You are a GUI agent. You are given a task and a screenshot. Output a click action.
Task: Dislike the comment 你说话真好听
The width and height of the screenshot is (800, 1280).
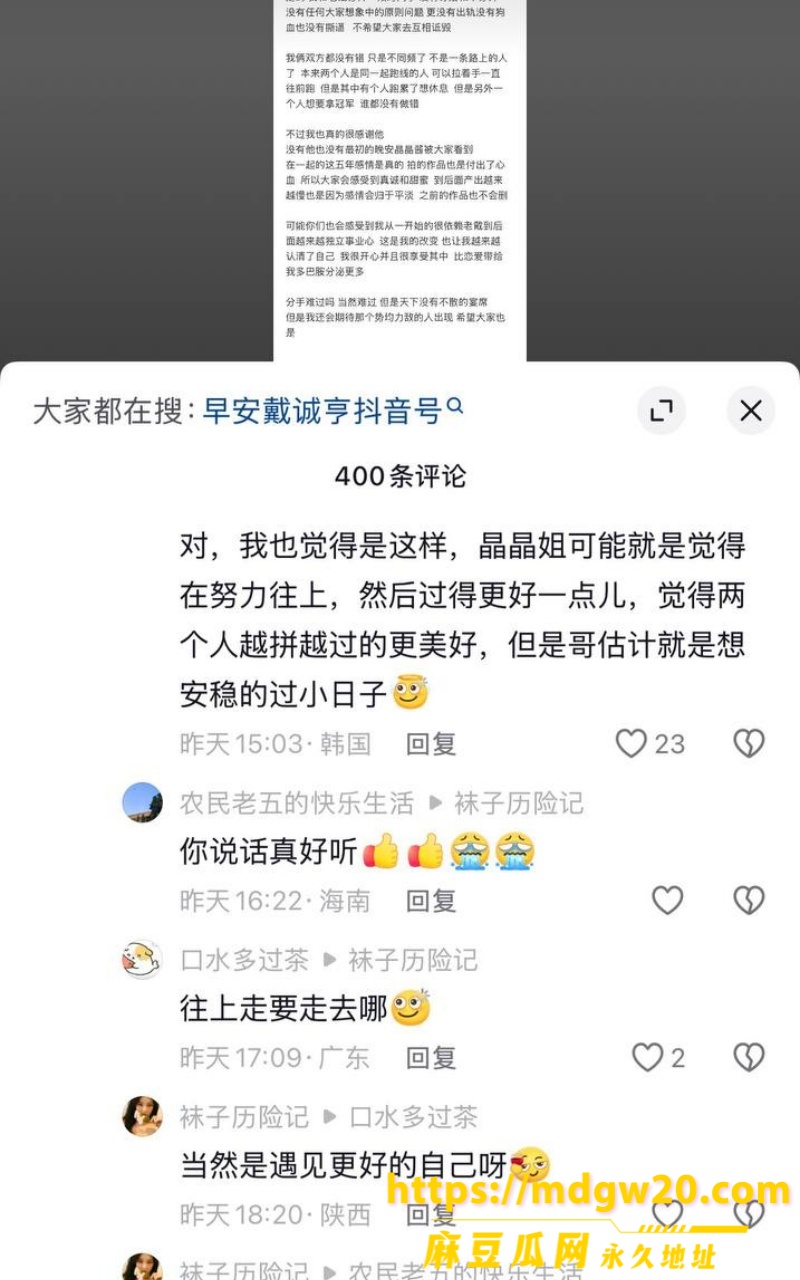coord(749,900)
